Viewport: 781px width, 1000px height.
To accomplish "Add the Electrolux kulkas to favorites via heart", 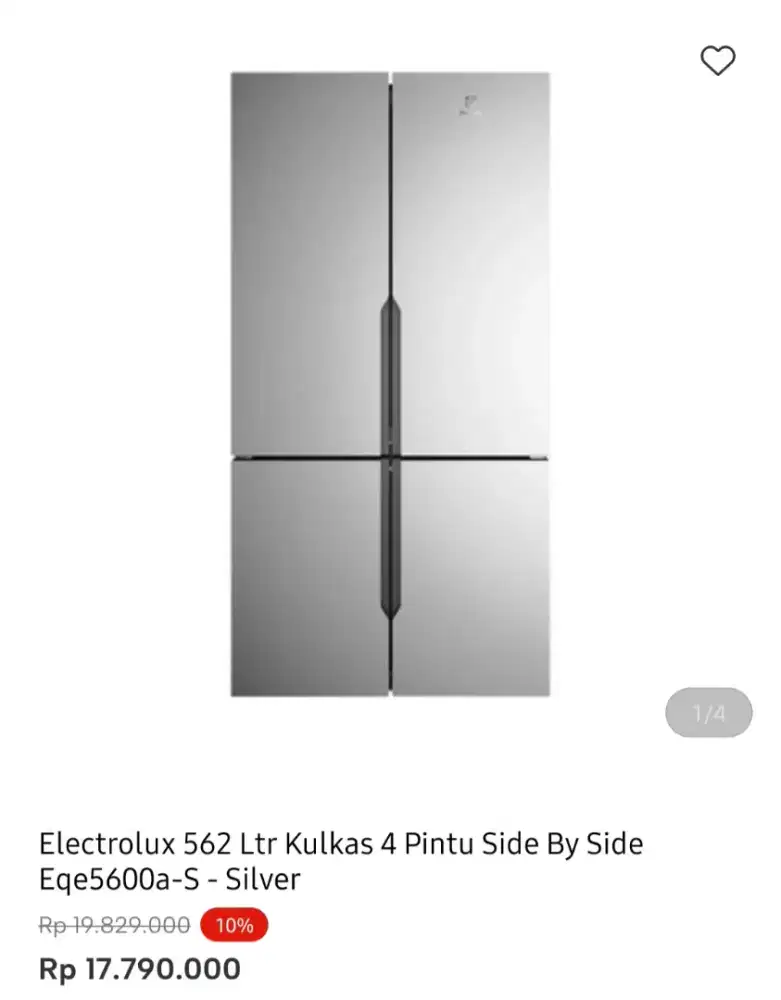I will pyautogui.click(x=718, y=62).
